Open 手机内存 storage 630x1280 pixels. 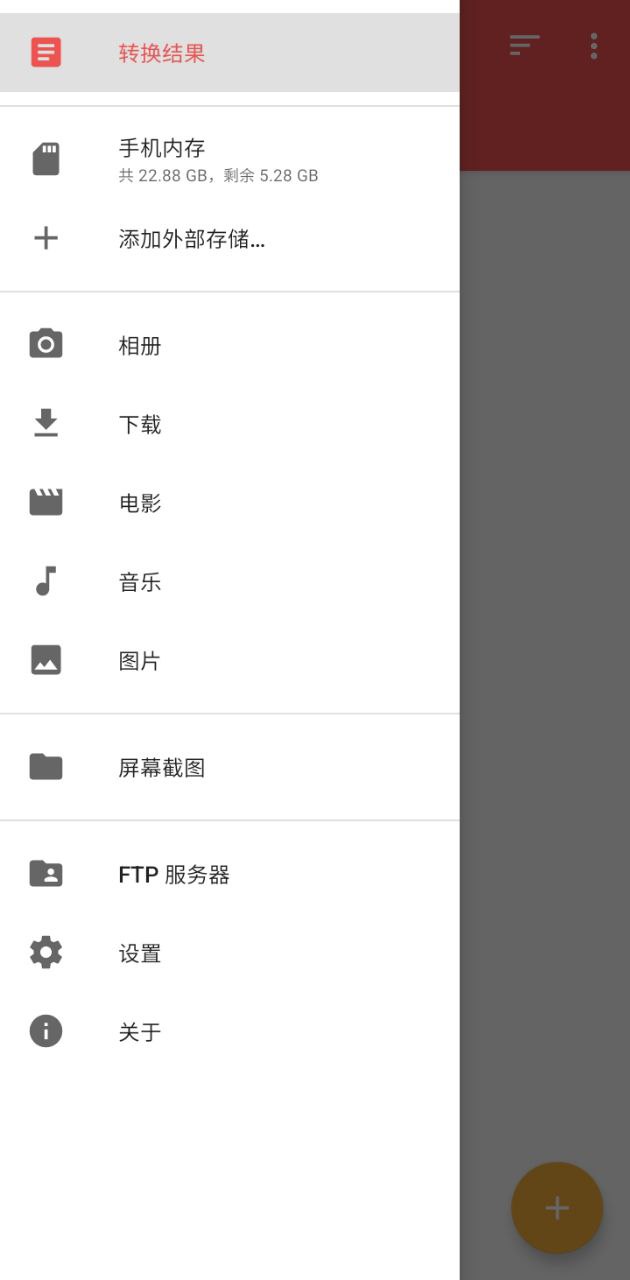[x=229, y=159]
